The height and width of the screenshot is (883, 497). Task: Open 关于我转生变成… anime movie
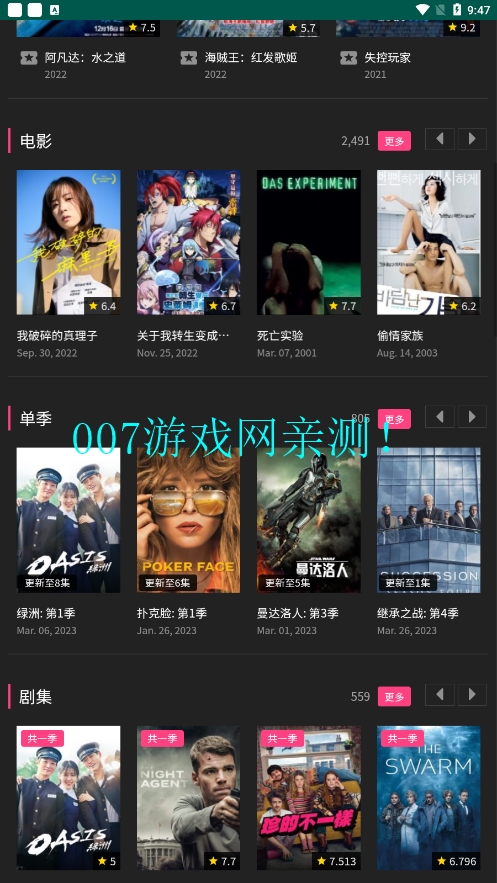point(189,242)
